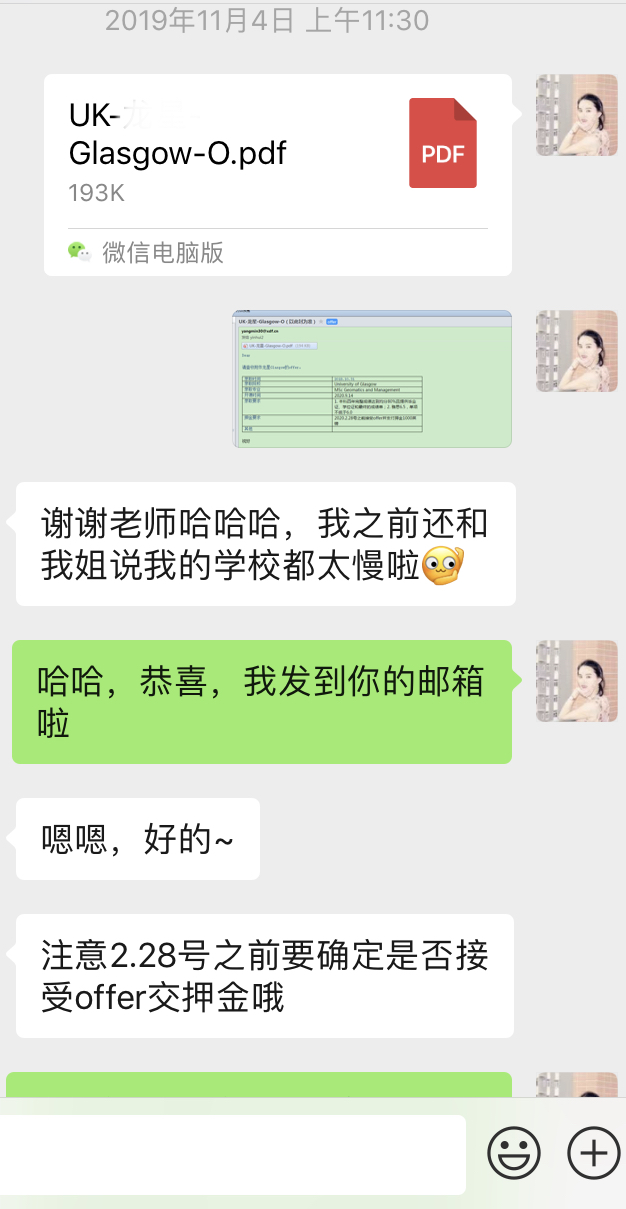626x1209 pixels.
Task: Open the emoji sticker picker
Action: coord(514,1153)
